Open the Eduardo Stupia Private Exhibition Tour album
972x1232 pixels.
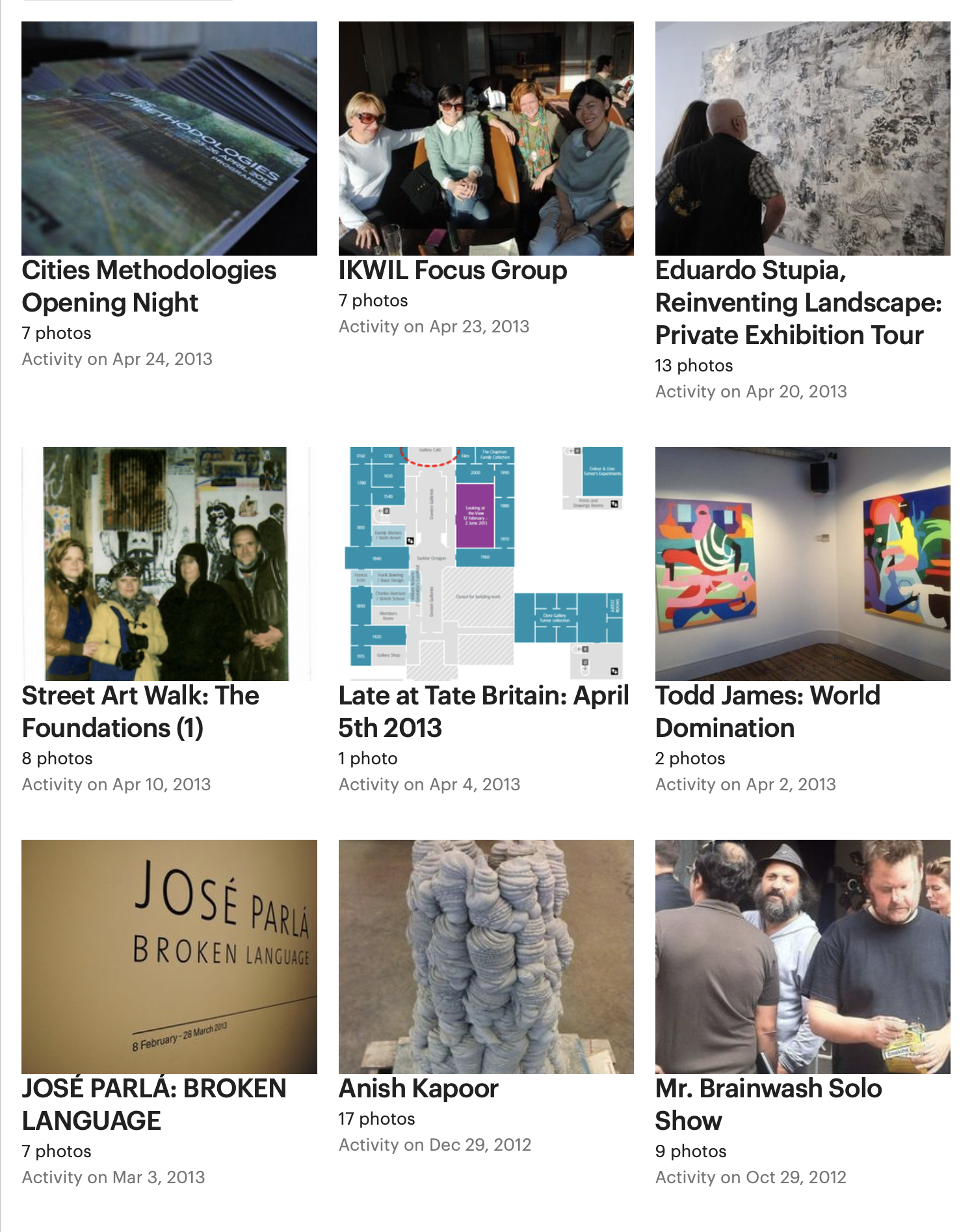[x=802, y=139]
